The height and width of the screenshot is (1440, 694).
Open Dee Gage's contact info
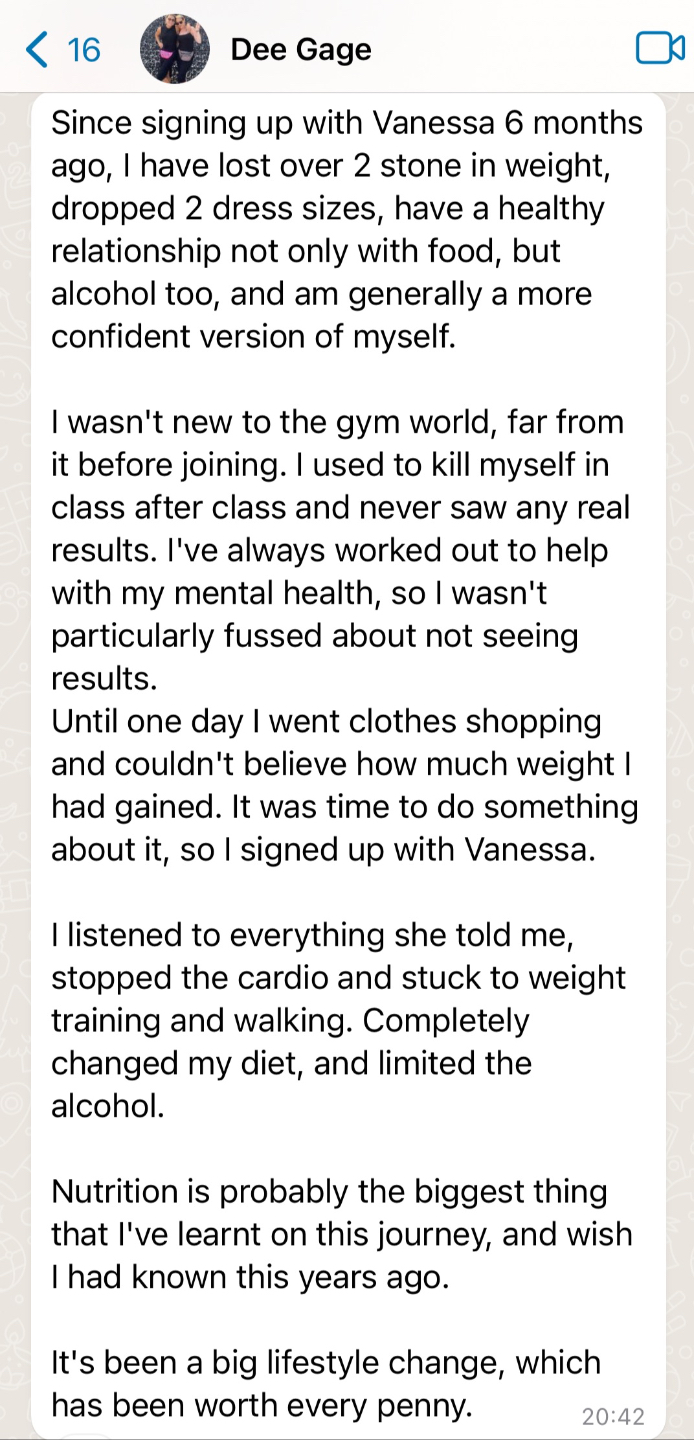coord(301,49)
